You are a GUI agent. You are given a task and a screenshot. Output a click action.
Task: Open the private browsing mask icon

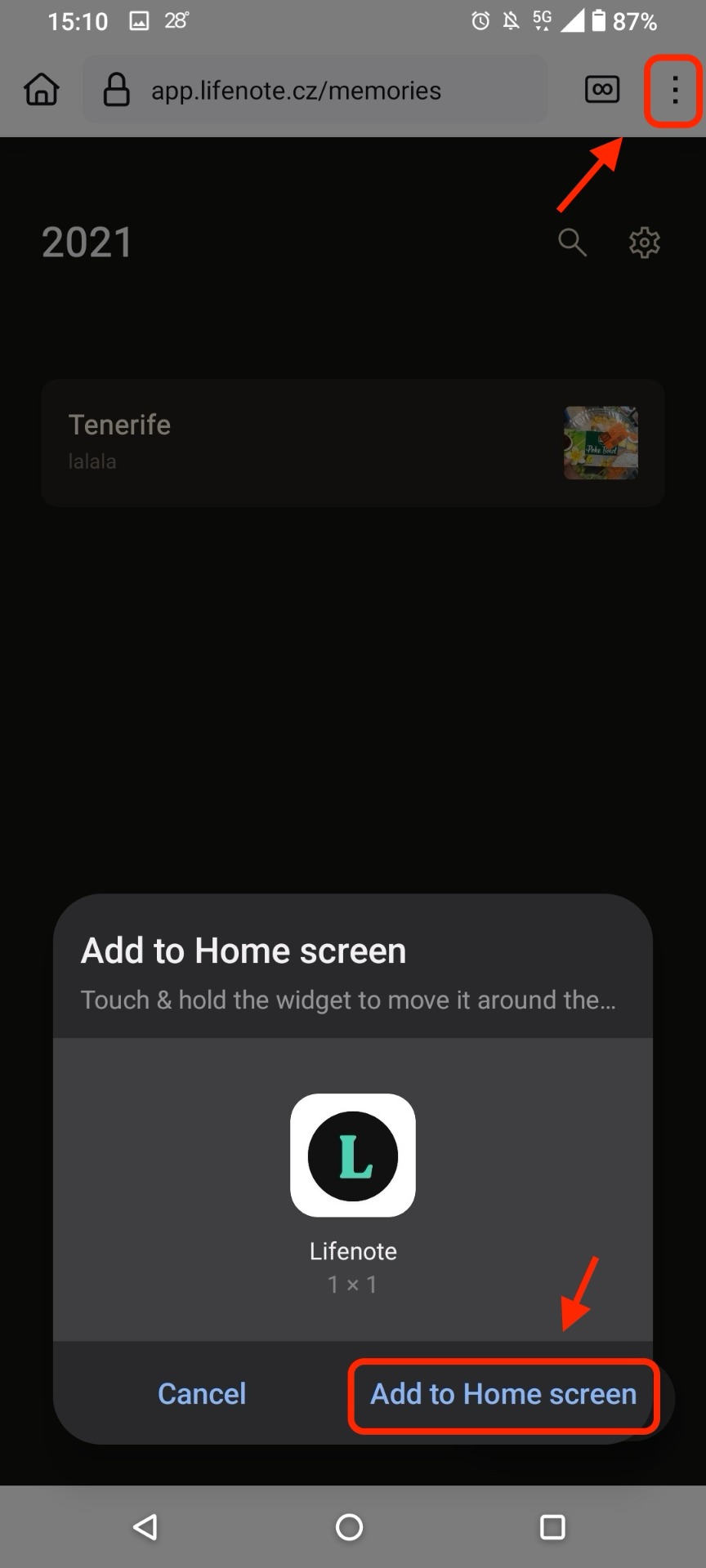click(602, 90)
